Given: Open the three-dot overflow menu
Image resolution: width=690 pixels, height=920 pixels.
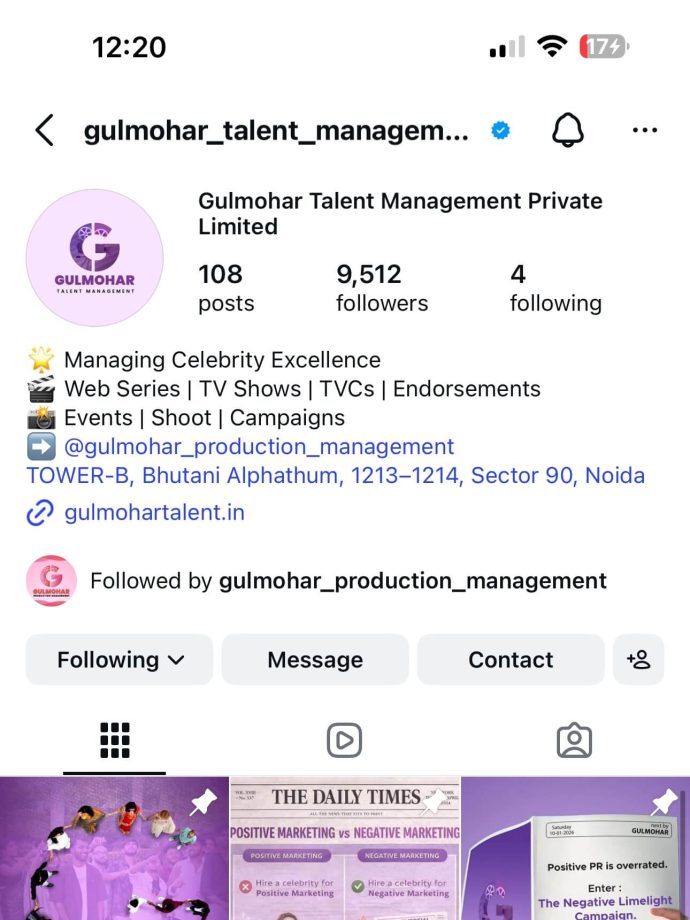Looking at the screenshot, I should coord(645,131).
